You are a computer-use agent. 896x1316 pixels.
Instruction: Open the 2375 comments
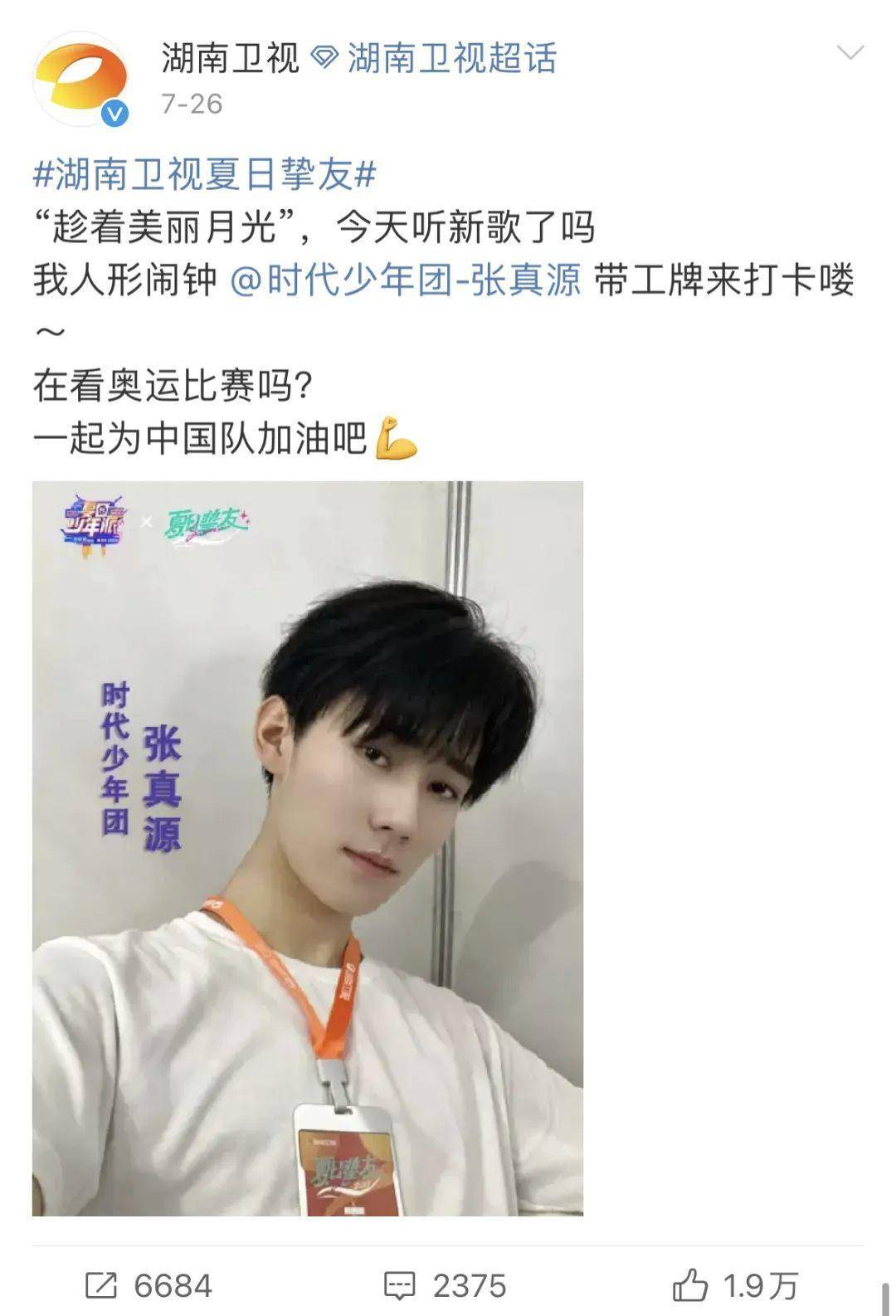(x=445, y=1286)
